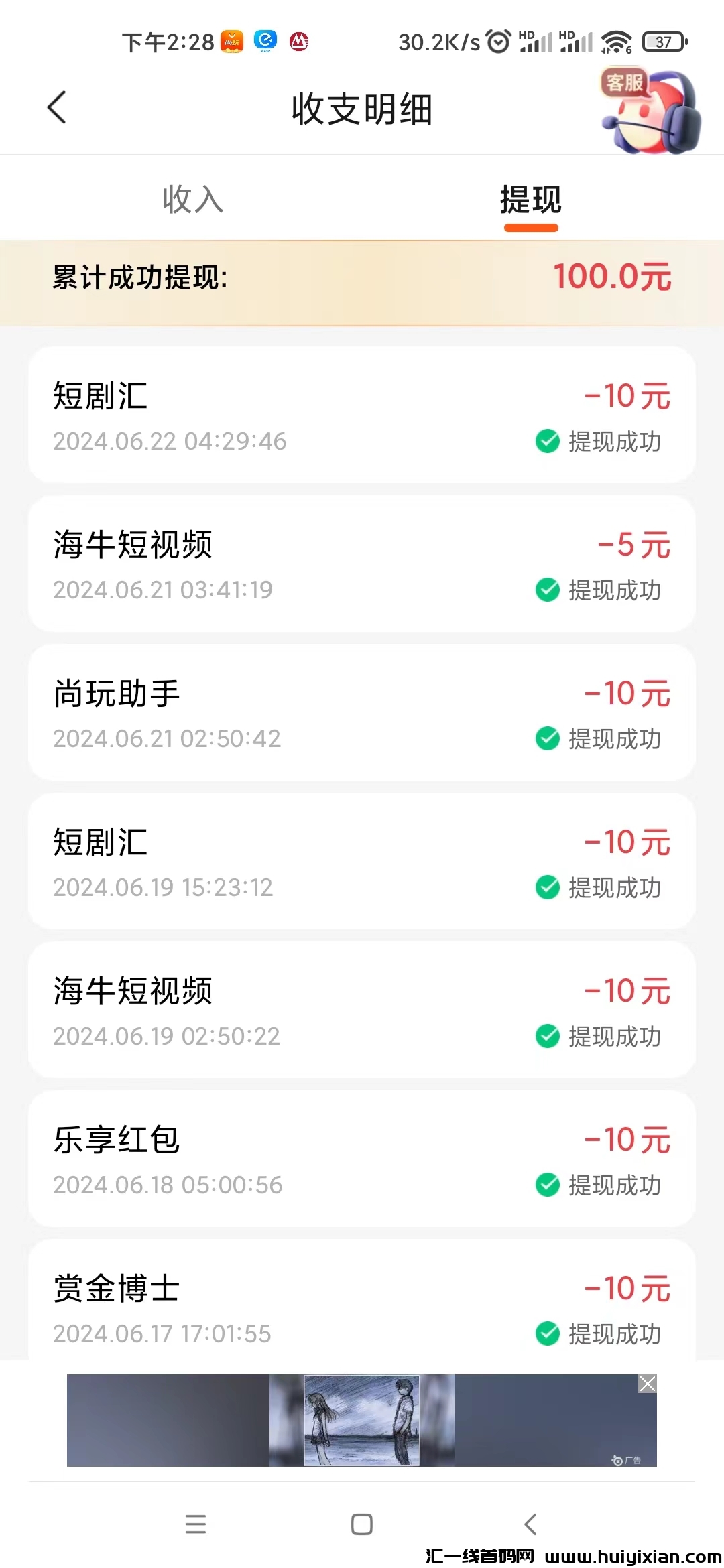Tap the system home button

coord(362,1524)
